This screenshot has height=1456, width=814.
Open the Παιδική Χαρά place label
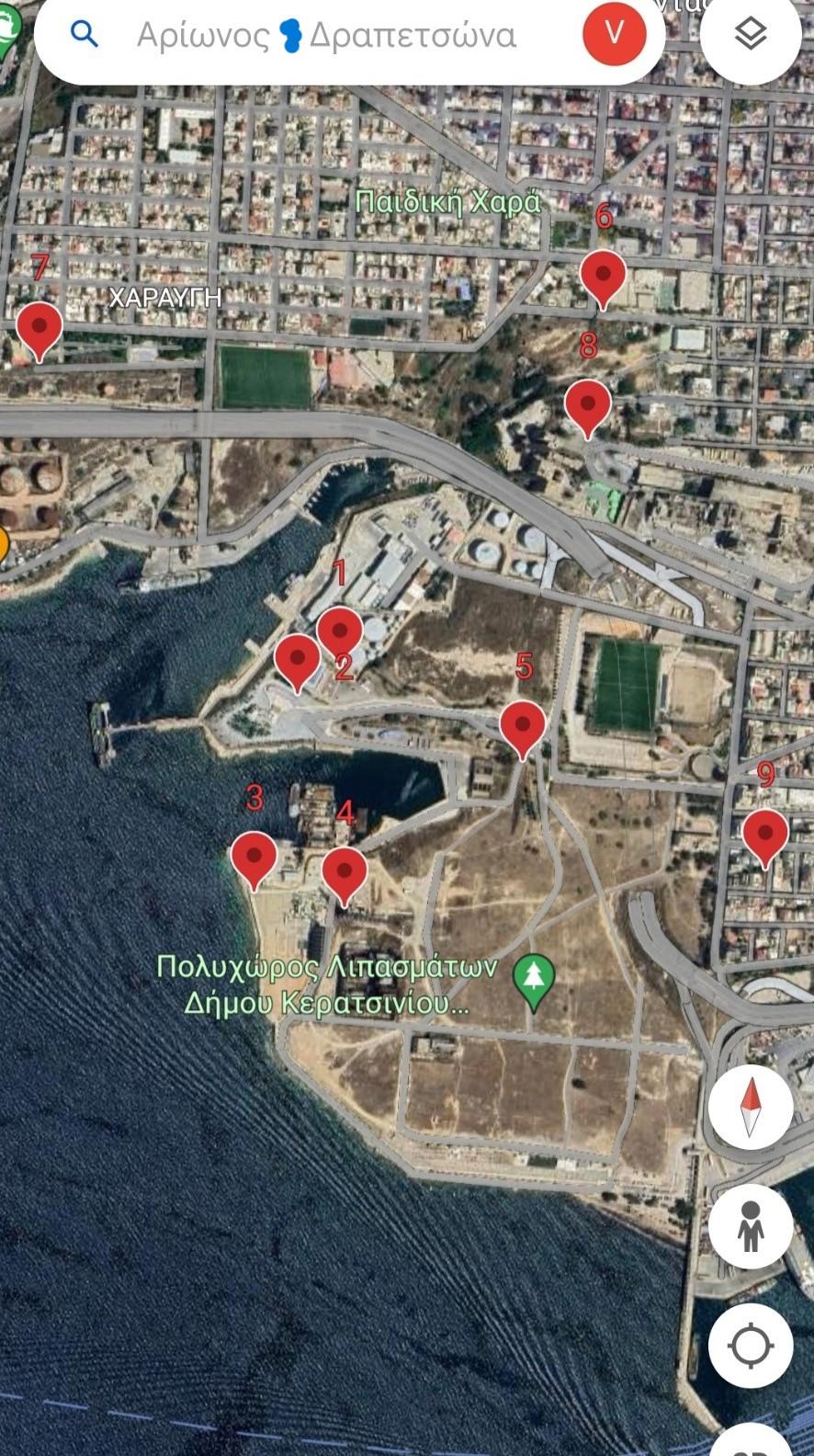448,202
